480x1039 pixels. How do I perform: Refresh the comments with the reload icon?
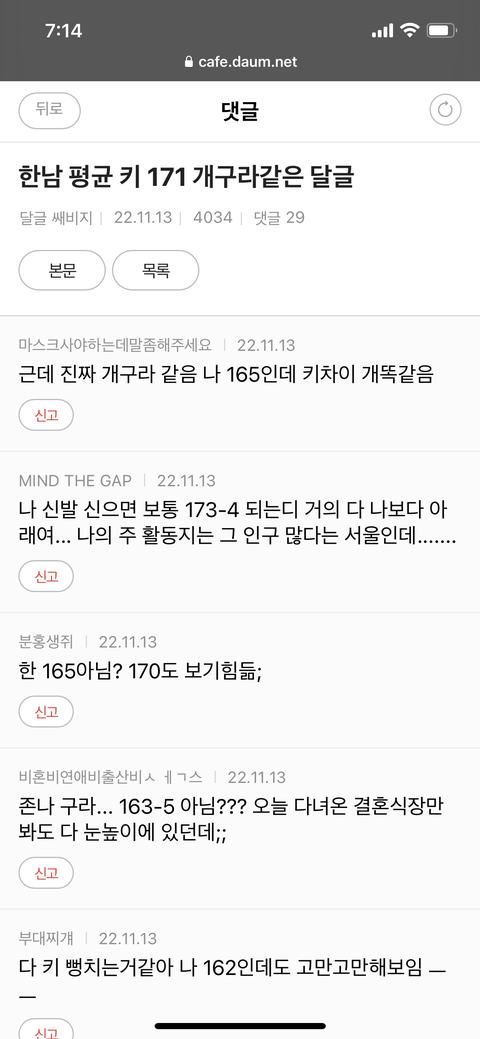click(445, 110)
